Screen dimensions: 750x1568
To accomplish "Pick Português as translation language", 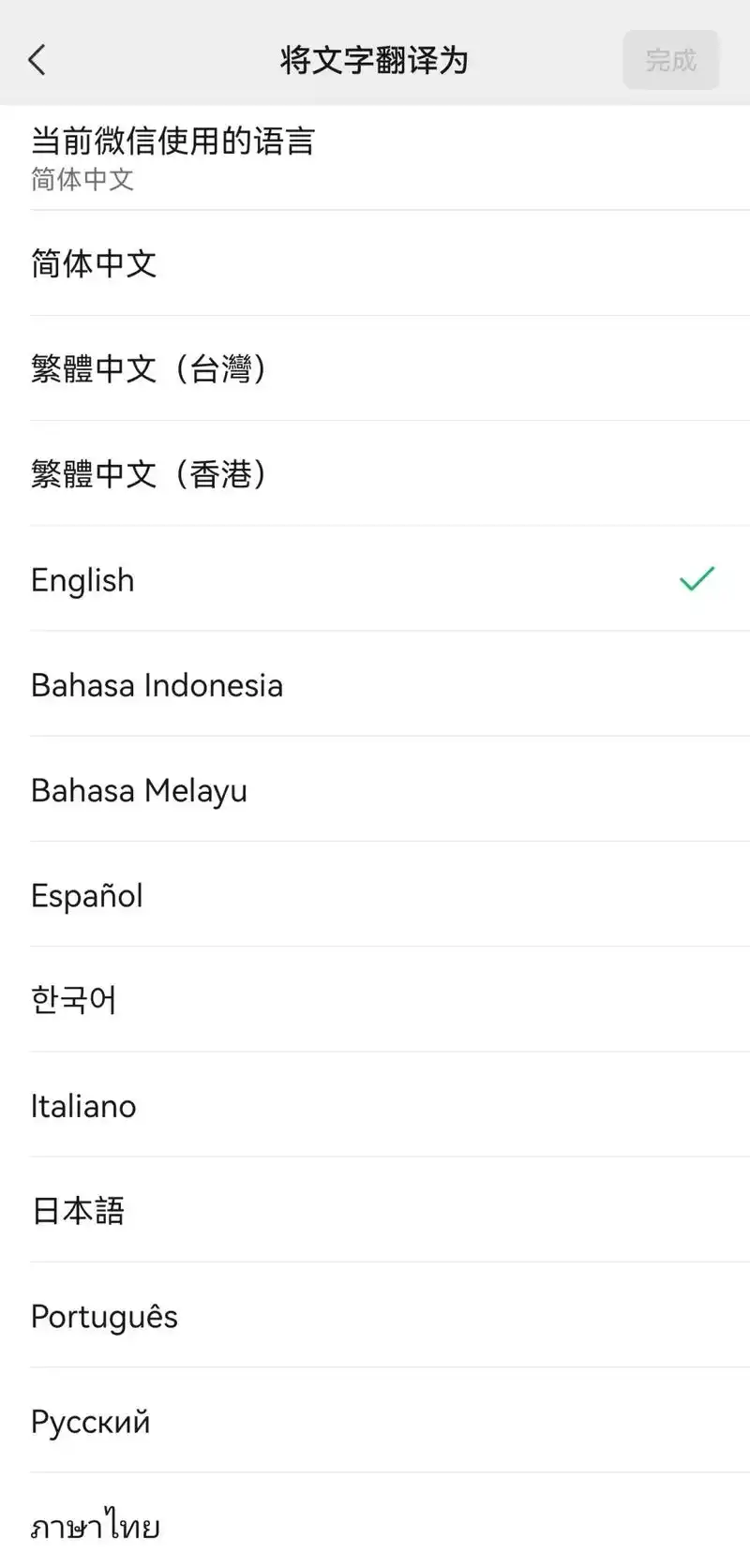I will pyautogui.click(x=104, y=1316).
